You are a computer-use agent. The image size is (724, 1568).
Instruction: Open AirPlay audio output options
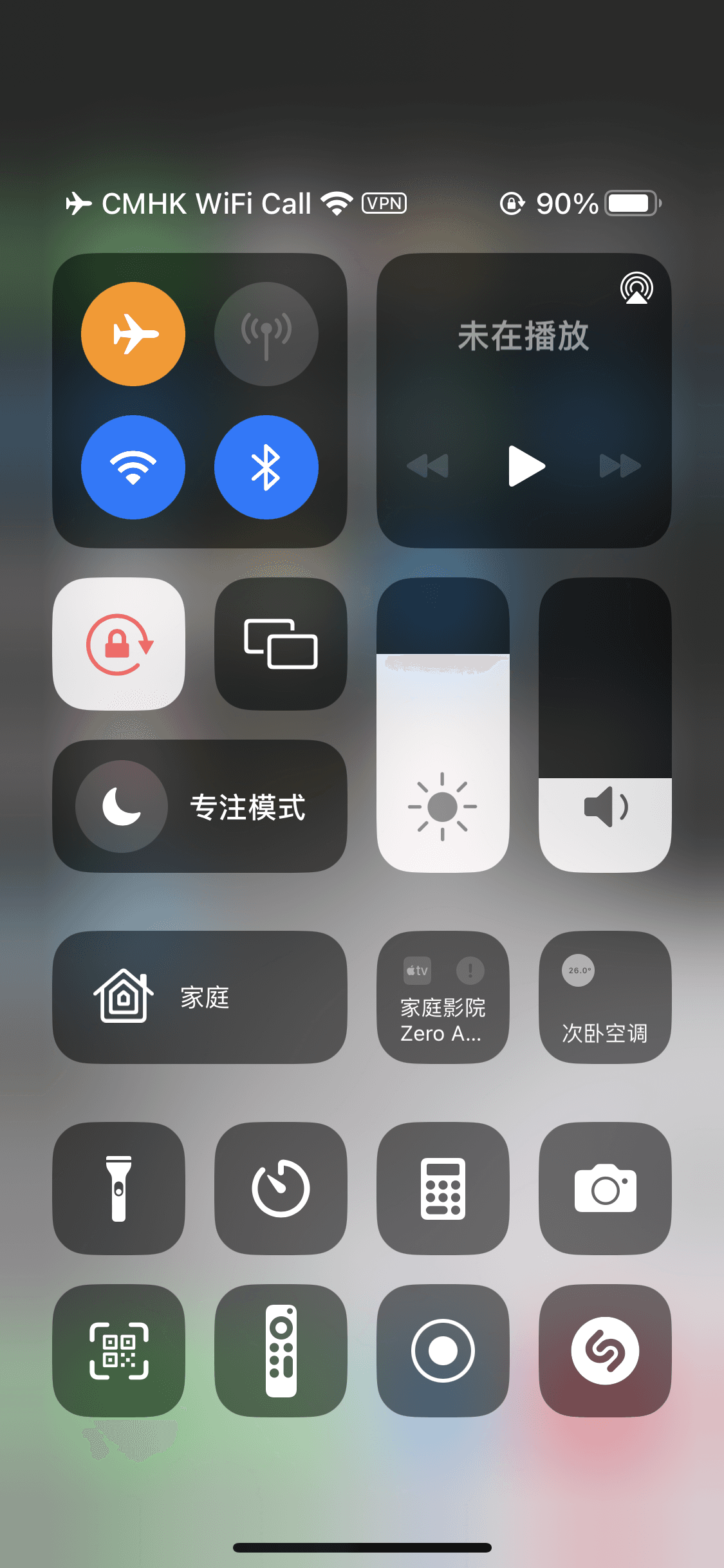pyautogui.click(x=636, y=288)
